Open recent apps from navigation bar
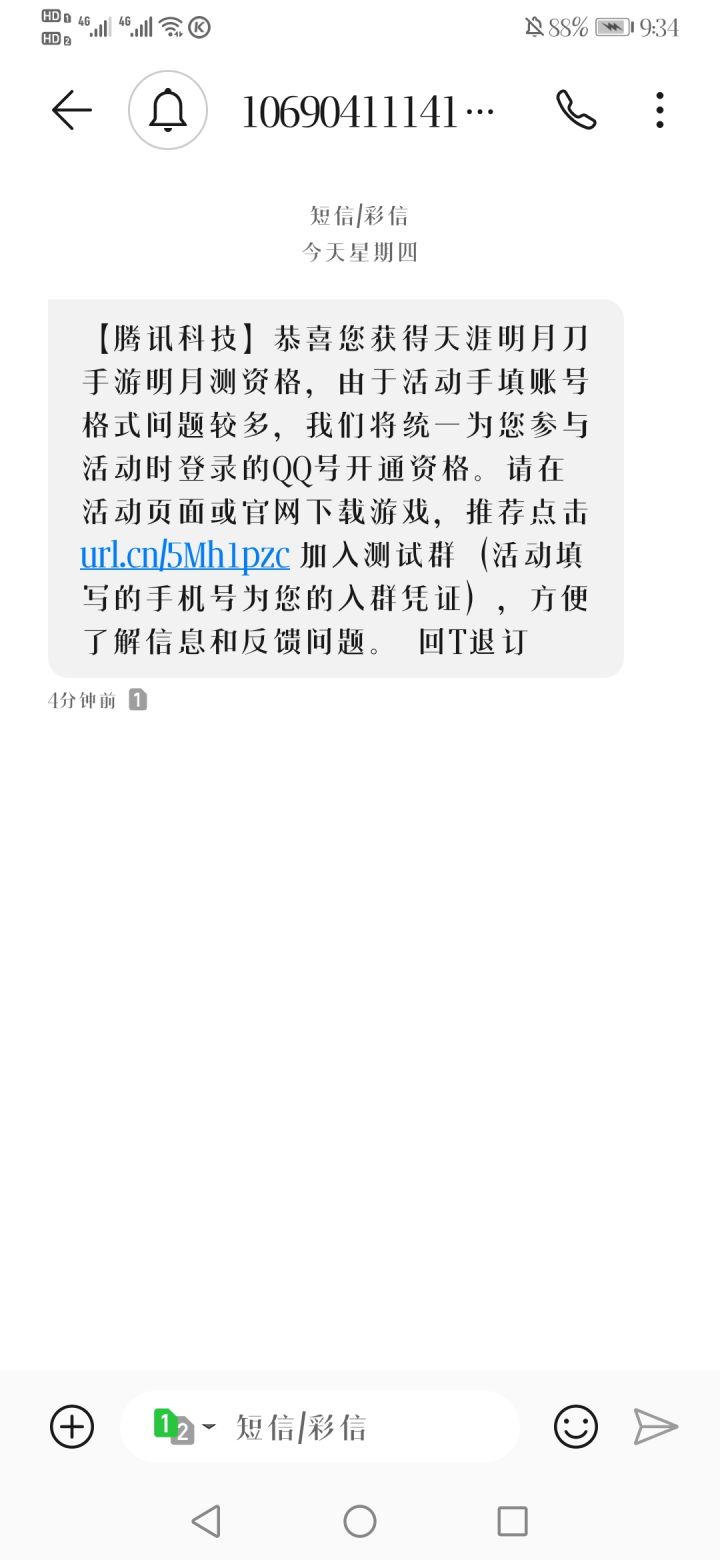The width and height of the screenshot is (720, 1560). point(512,1521)
